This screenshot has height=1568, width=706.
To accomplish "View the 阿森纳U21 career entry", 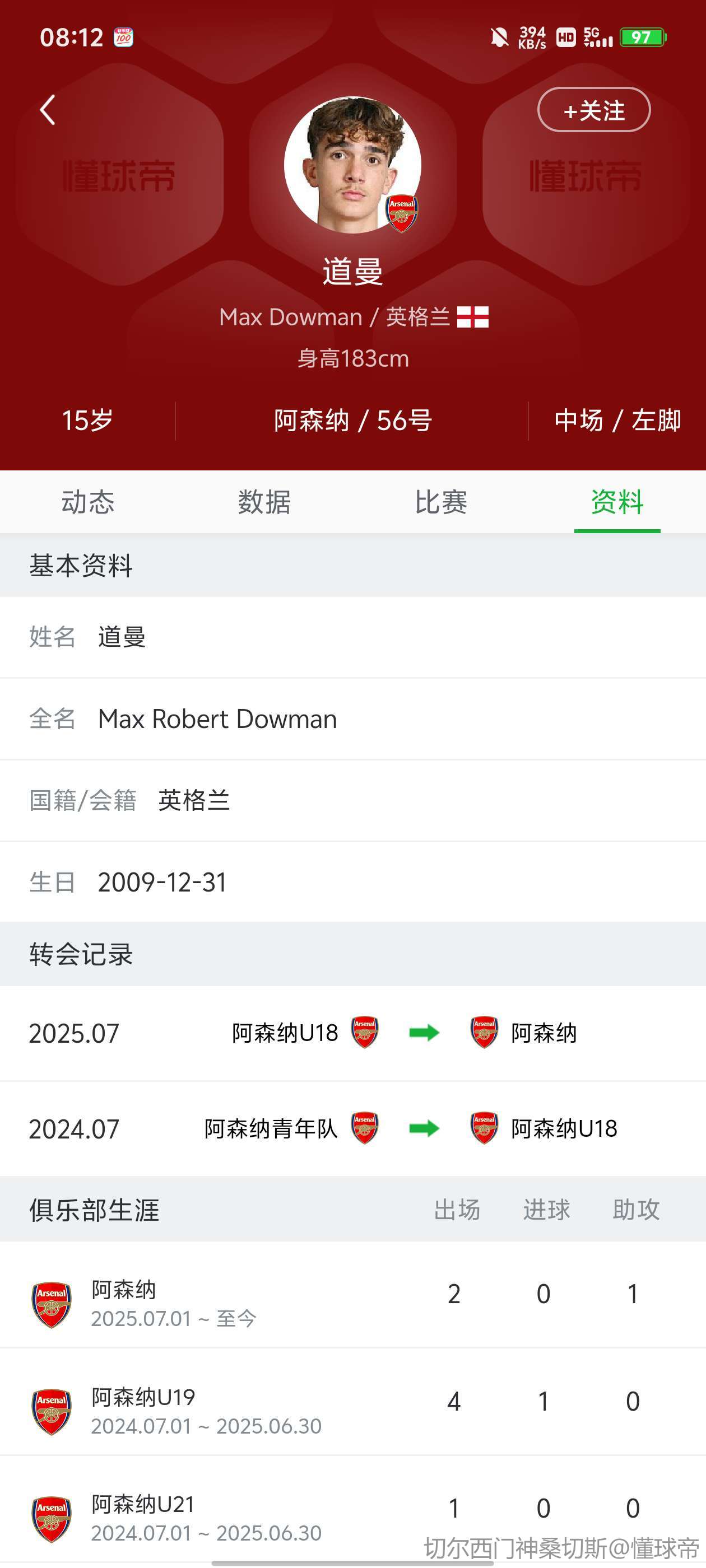I will pos(352,1509).
